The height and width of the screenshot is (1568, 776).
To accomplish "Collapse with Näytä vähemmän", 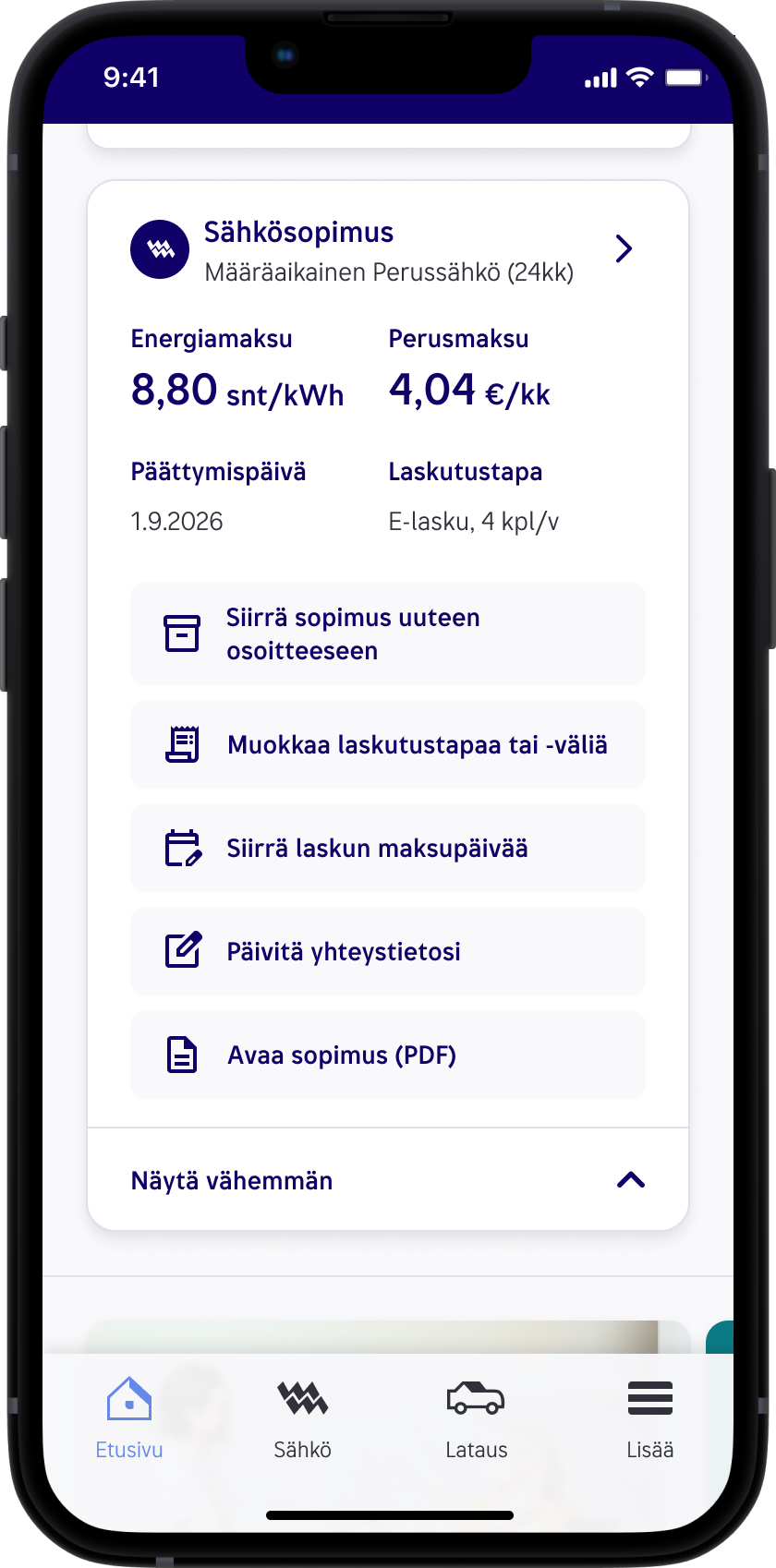I will point(387,1180).
